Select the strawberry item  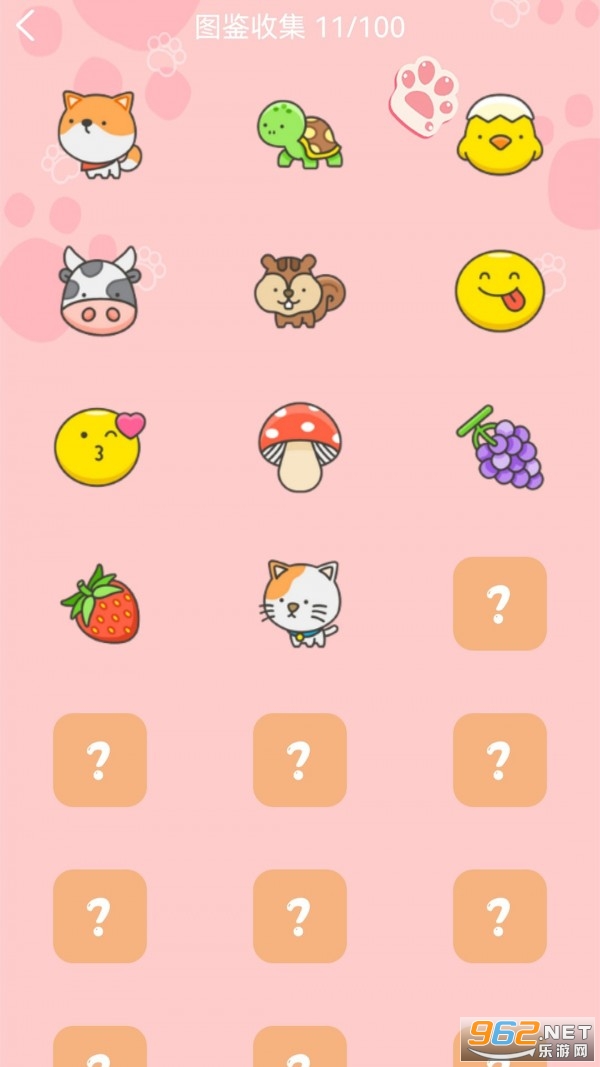pos(101,603)
